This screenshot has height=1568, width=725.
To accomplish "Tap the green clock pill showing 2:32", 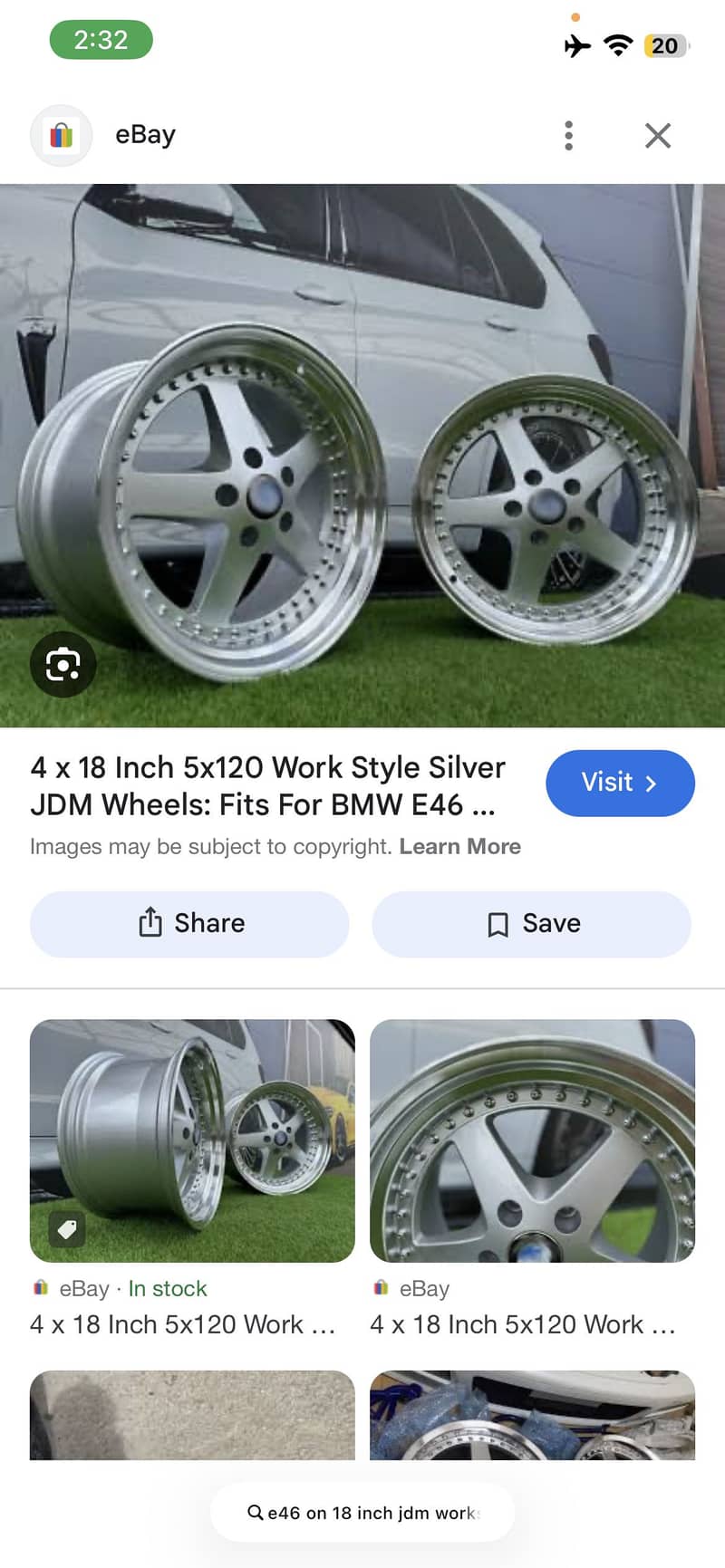I will tap(101, 40).
